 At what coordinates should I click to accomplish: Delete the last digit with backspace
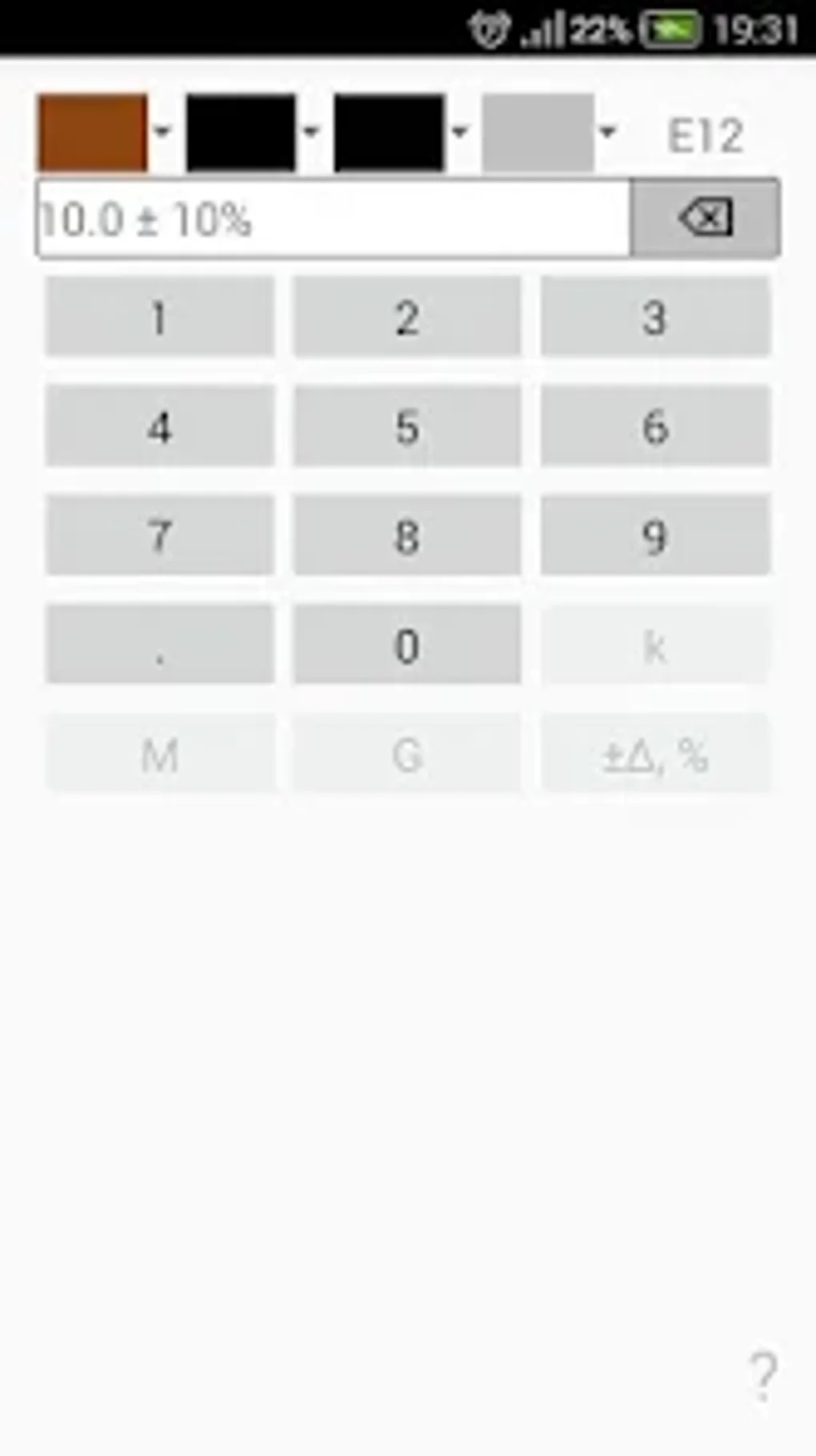point(705,218)
